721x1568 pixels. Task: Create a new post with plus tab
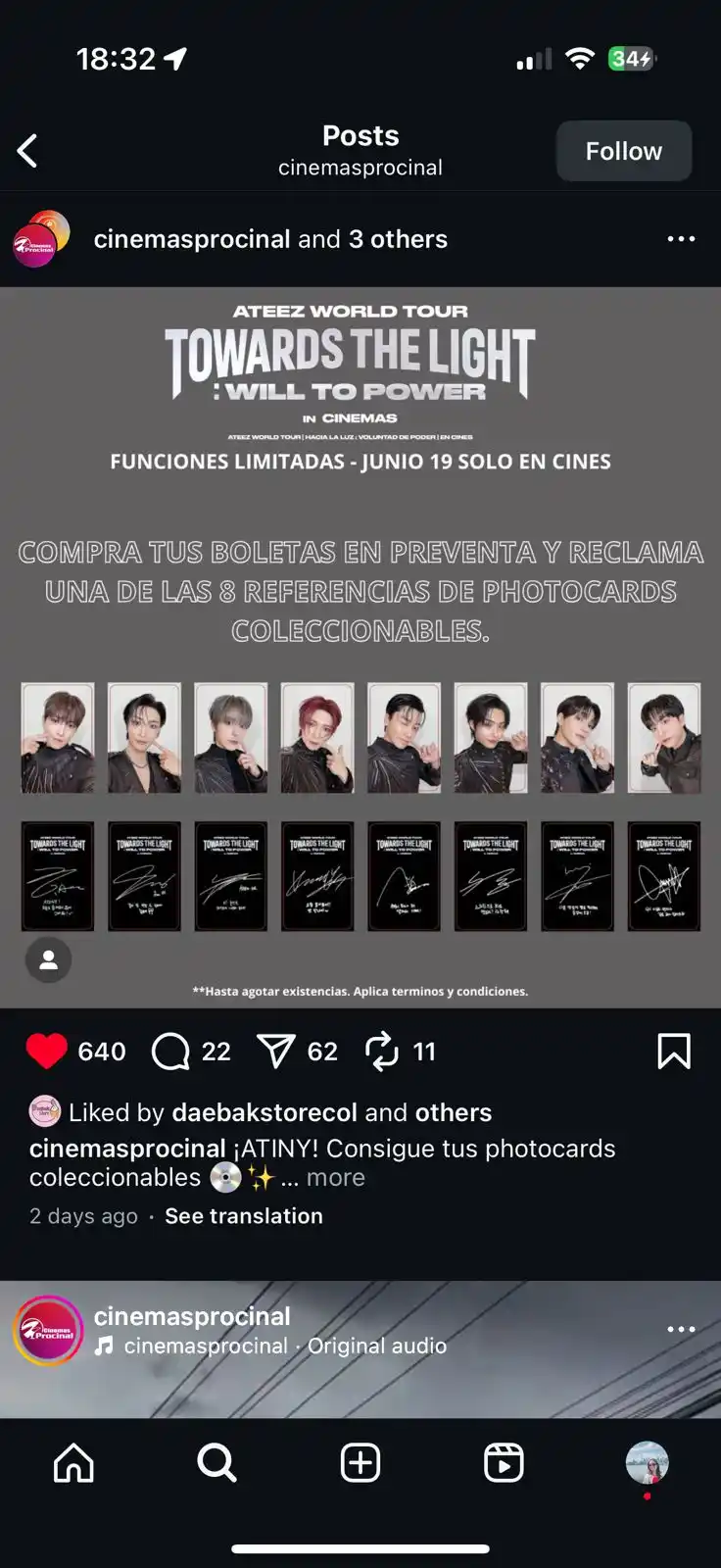pyautogui.click(x=360, y=1463)
